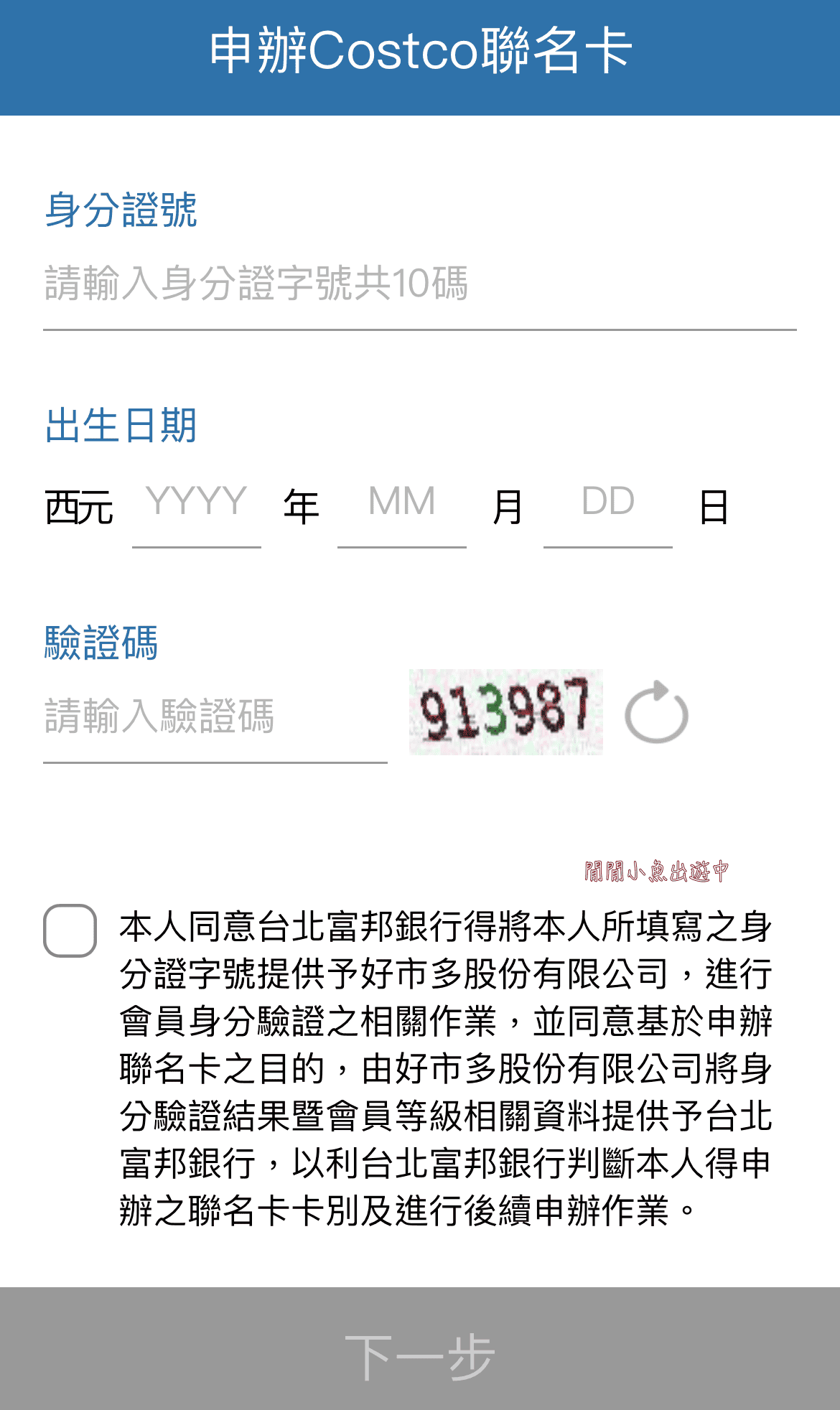Check the consent agreement checkbox
This screenshot has width=840, height=1410.
(70, 930)
